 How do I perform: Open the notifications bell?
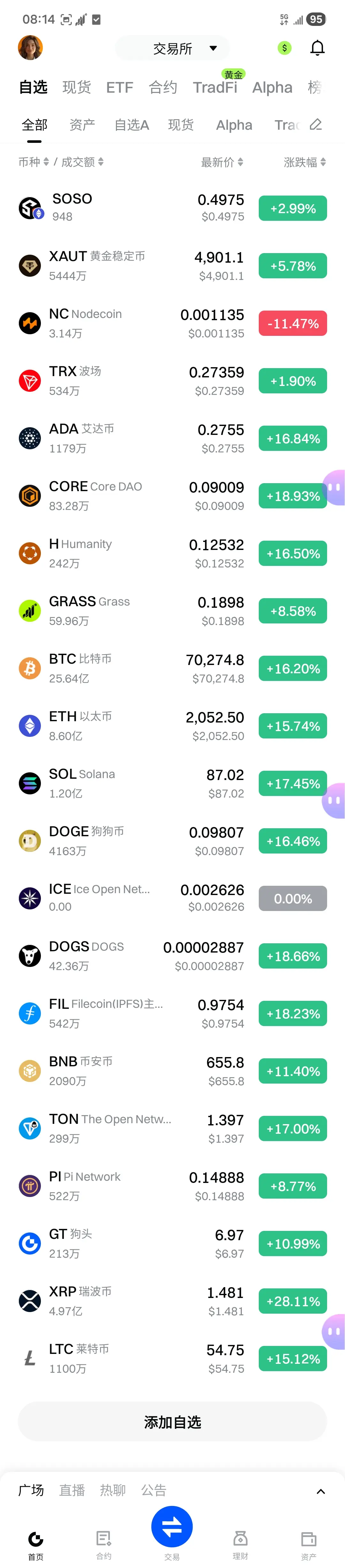(317, 48)
